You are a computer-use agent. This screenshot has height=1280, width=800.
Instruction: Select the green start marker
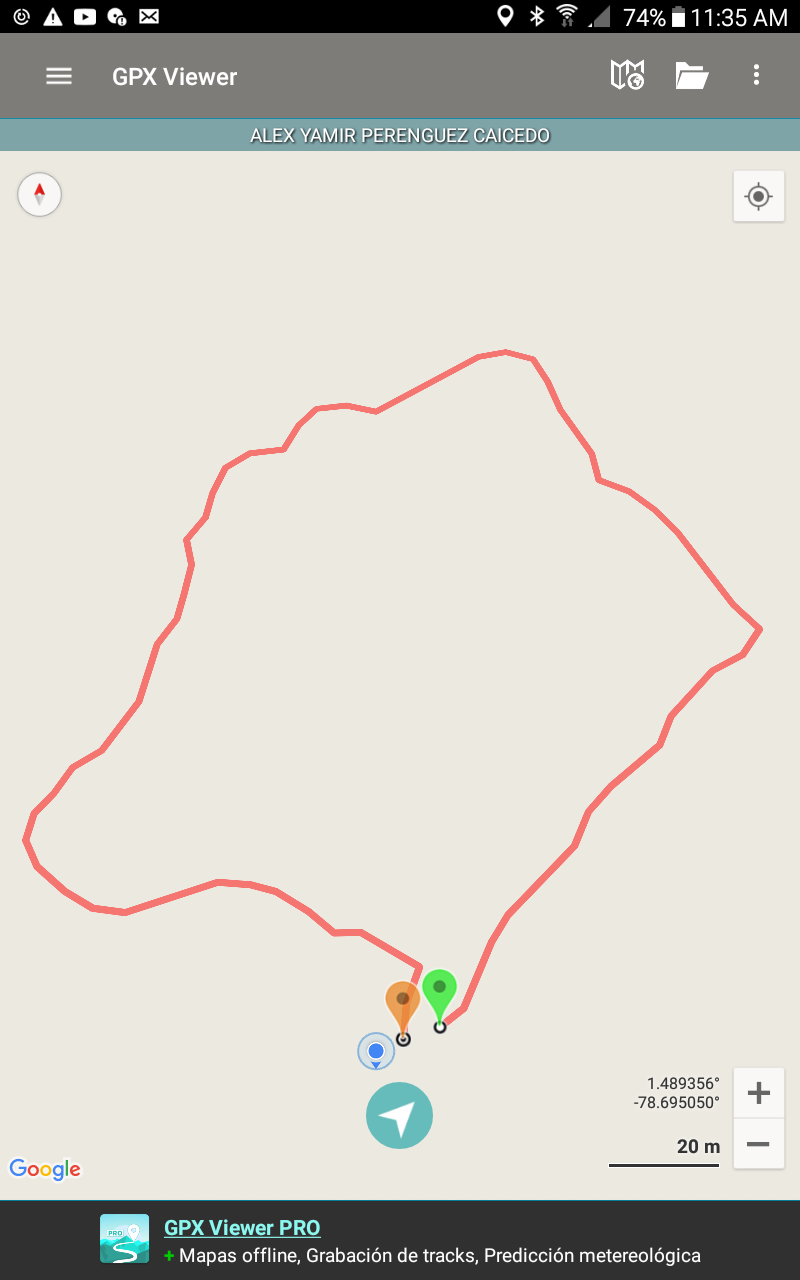[439, 991]
